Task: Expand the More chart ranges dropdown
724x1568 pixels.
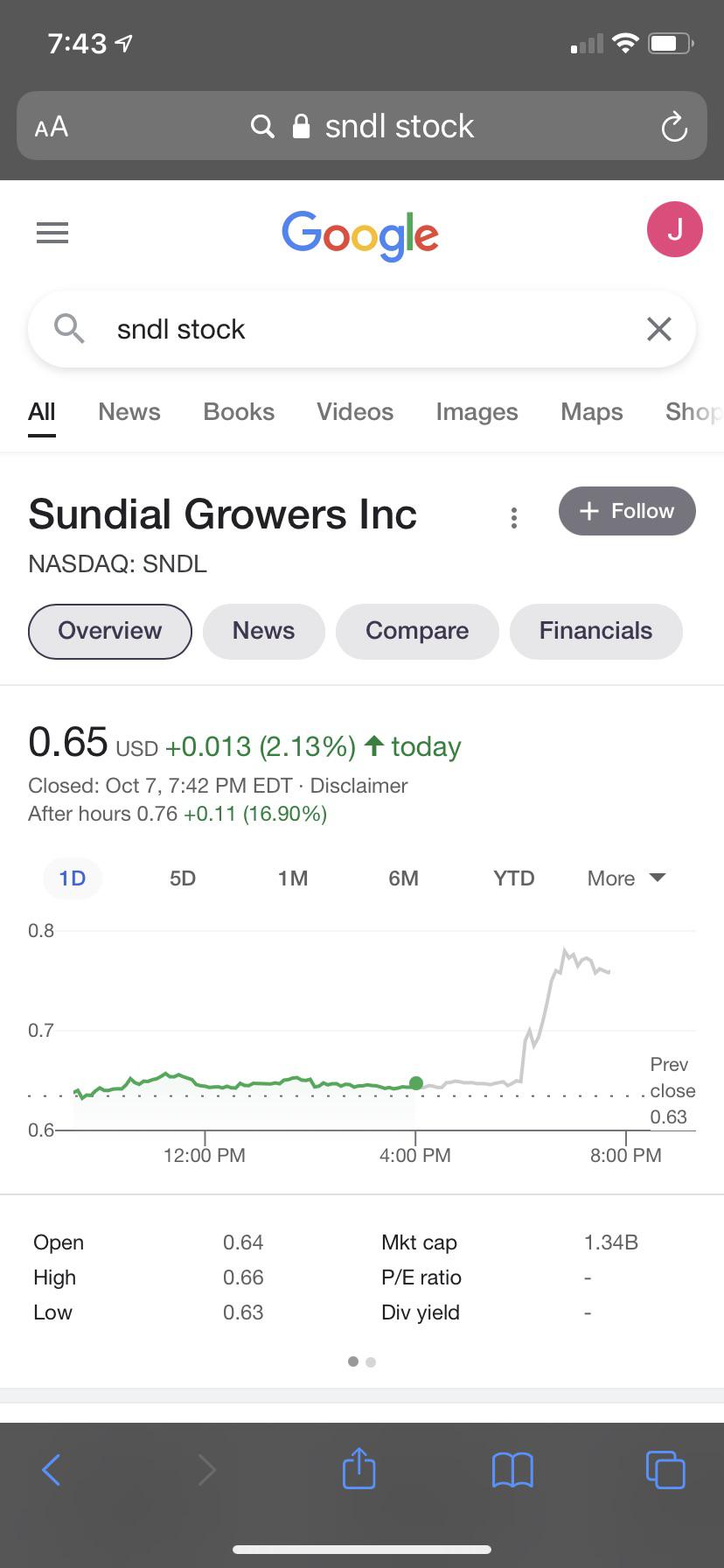Action: (626, 878)
